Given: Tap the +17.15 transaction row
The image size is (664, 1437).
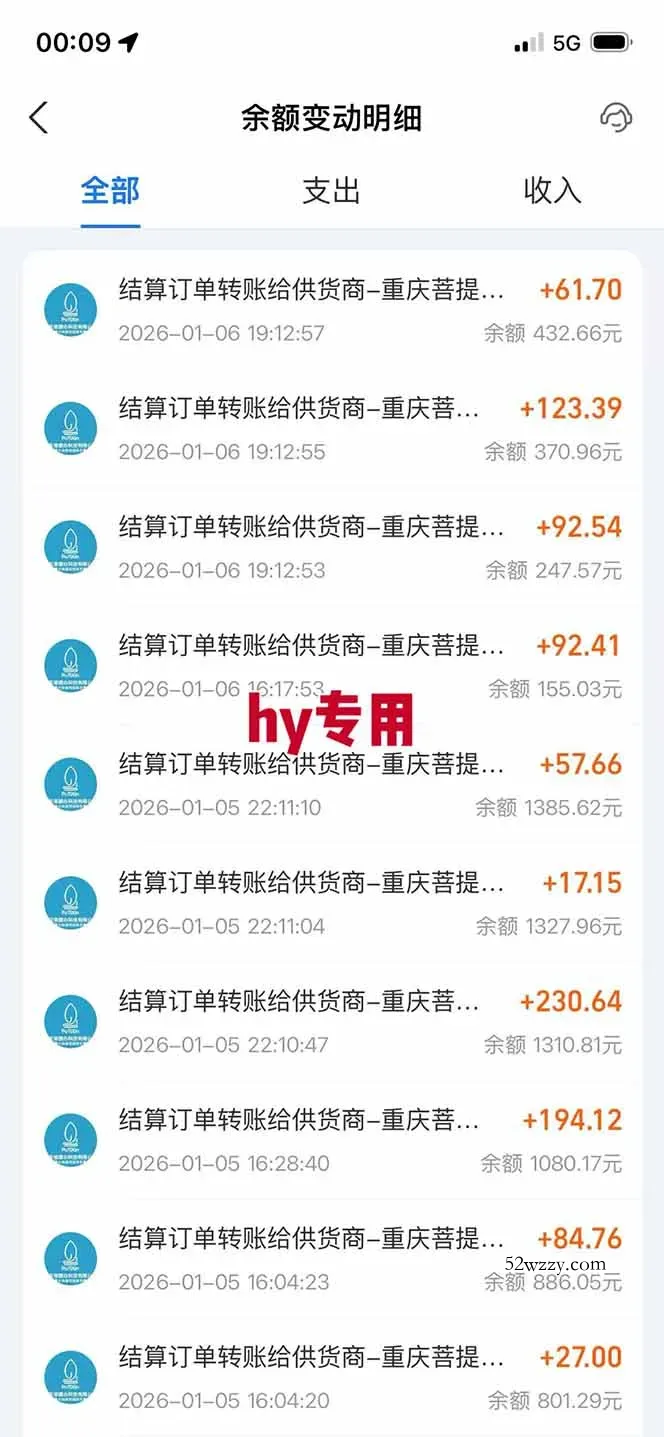Looking at the screenshot, I should tap(332, 904).
